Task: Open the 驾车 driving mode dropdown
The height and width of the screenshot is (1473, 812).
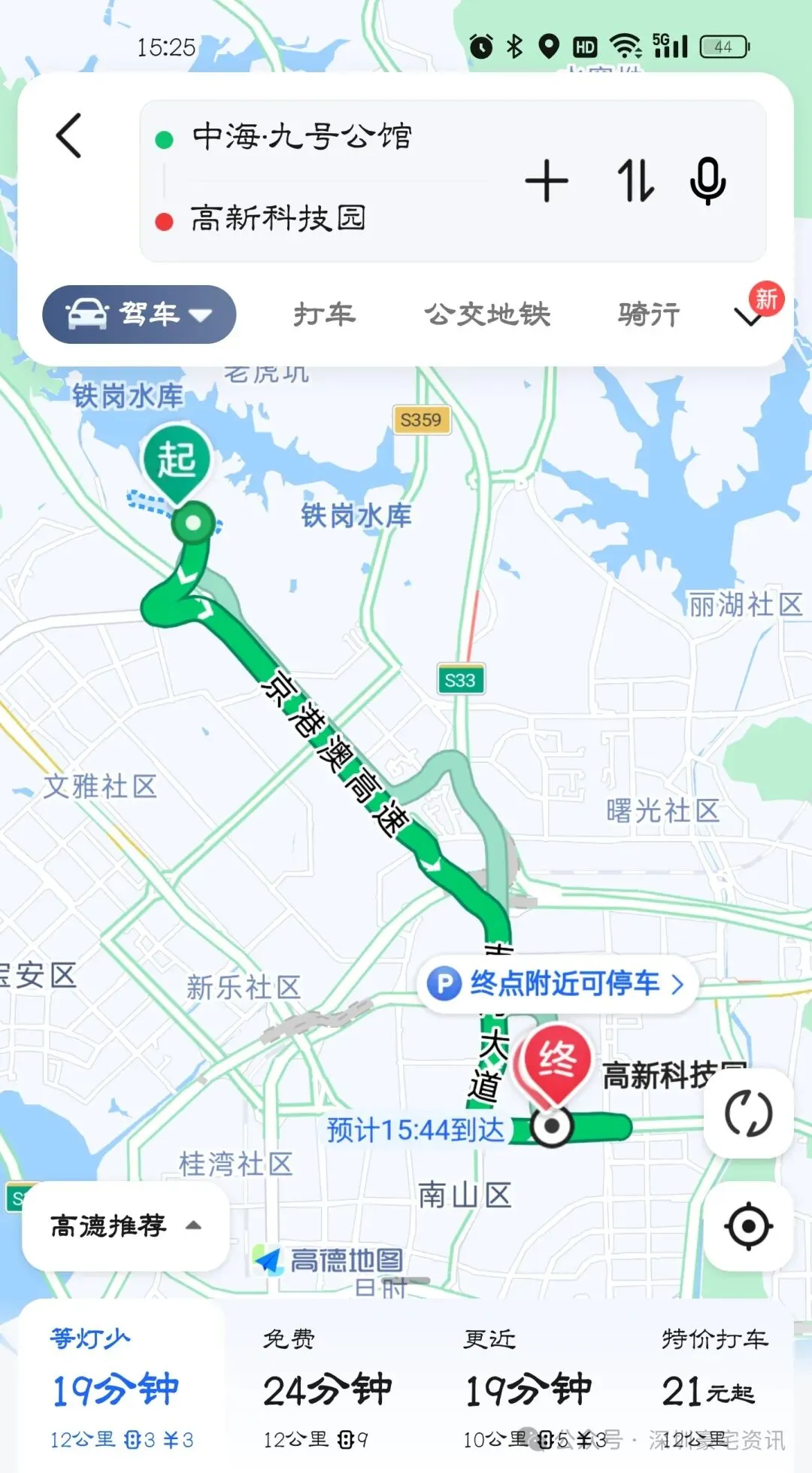Action: pos(139,314)
